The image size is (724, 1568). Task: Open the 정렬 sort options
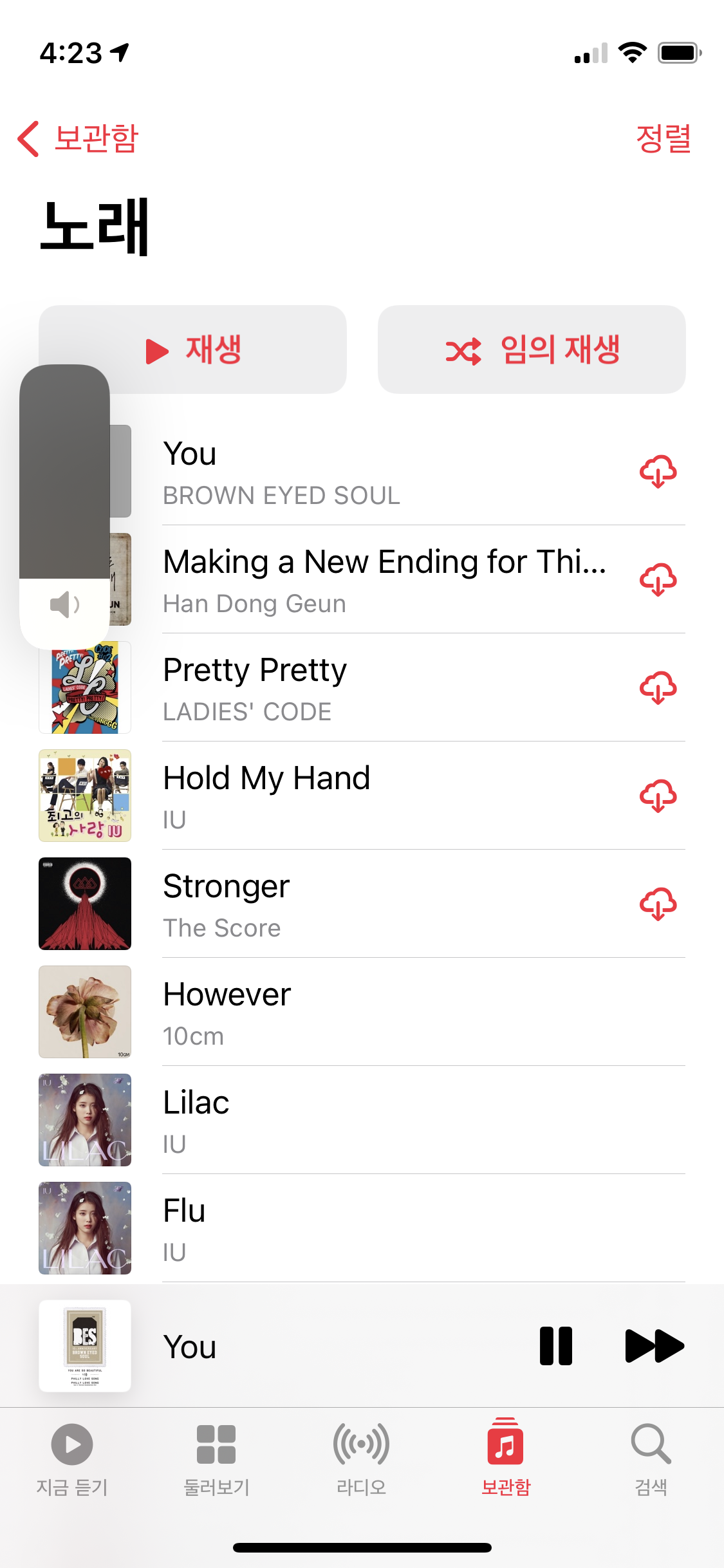(x=663, y=138)
